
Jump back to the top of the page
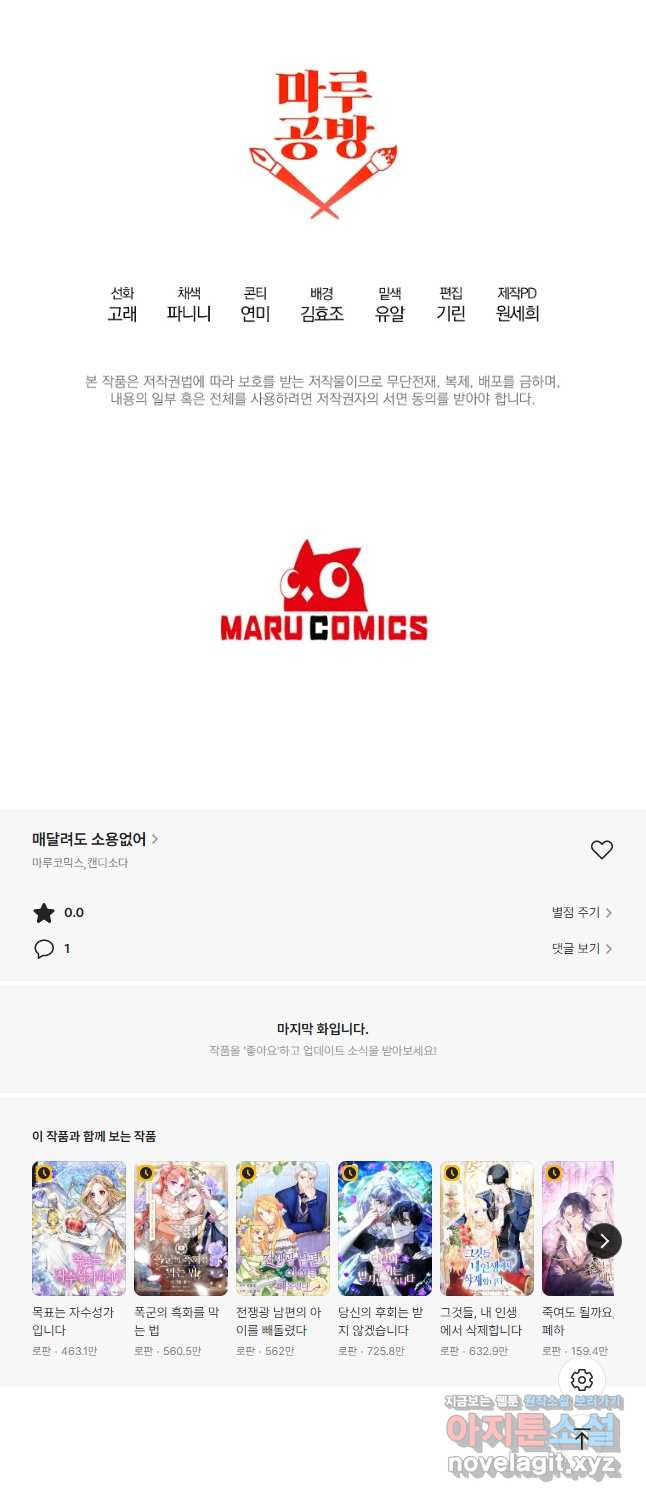582,1440
